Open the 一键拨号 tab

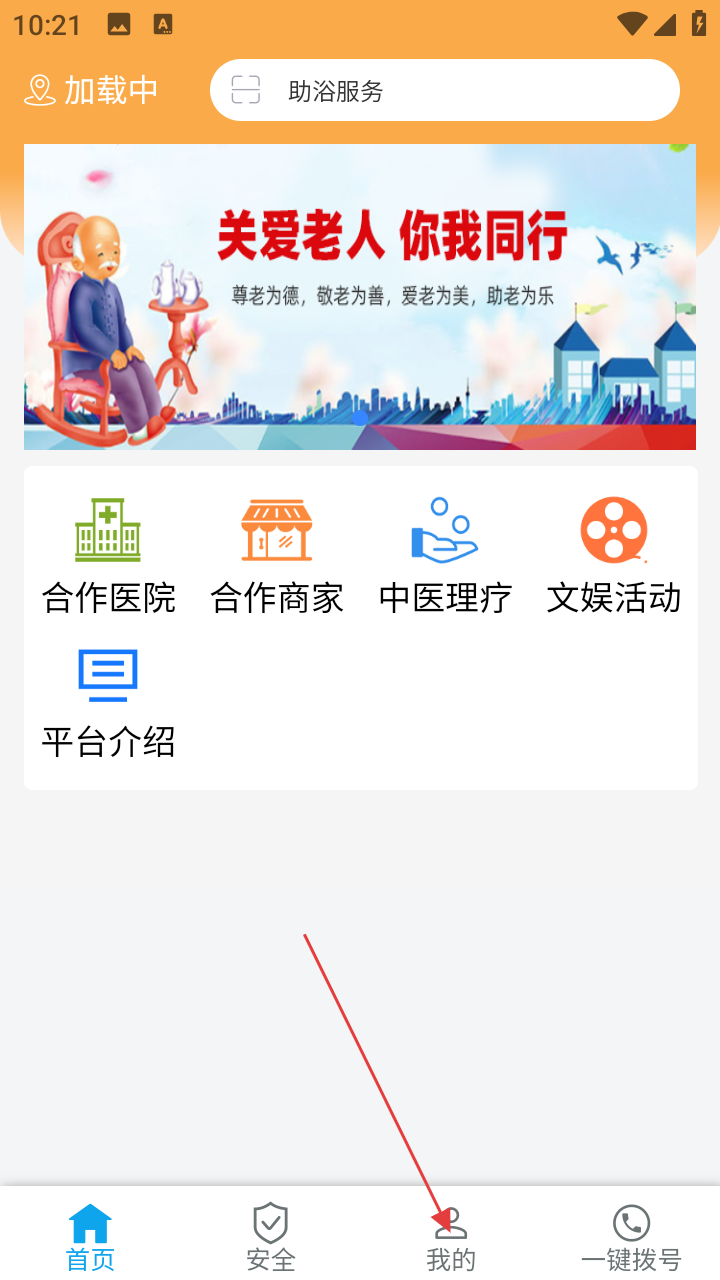point(630,1237)
